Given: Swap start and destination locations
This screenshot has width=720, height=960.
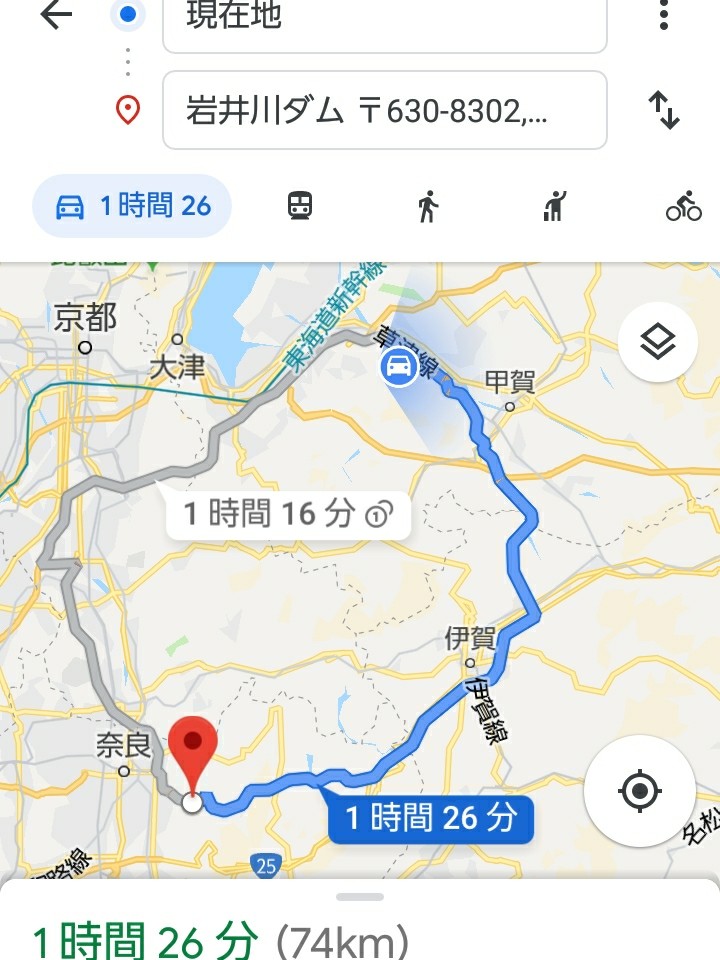Looking at the screenshot, I should 664,110.
